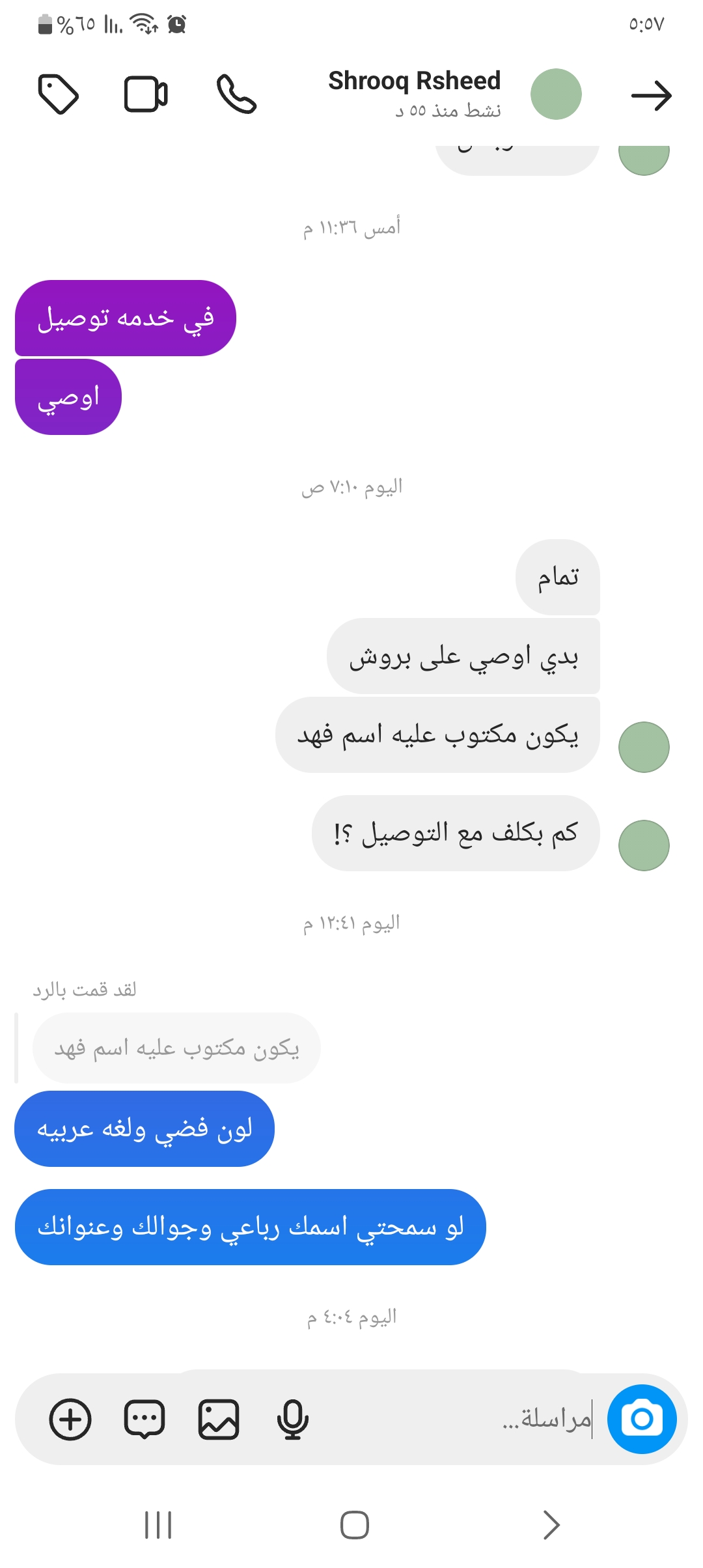Open the plus more options button

pos(70,1419)
